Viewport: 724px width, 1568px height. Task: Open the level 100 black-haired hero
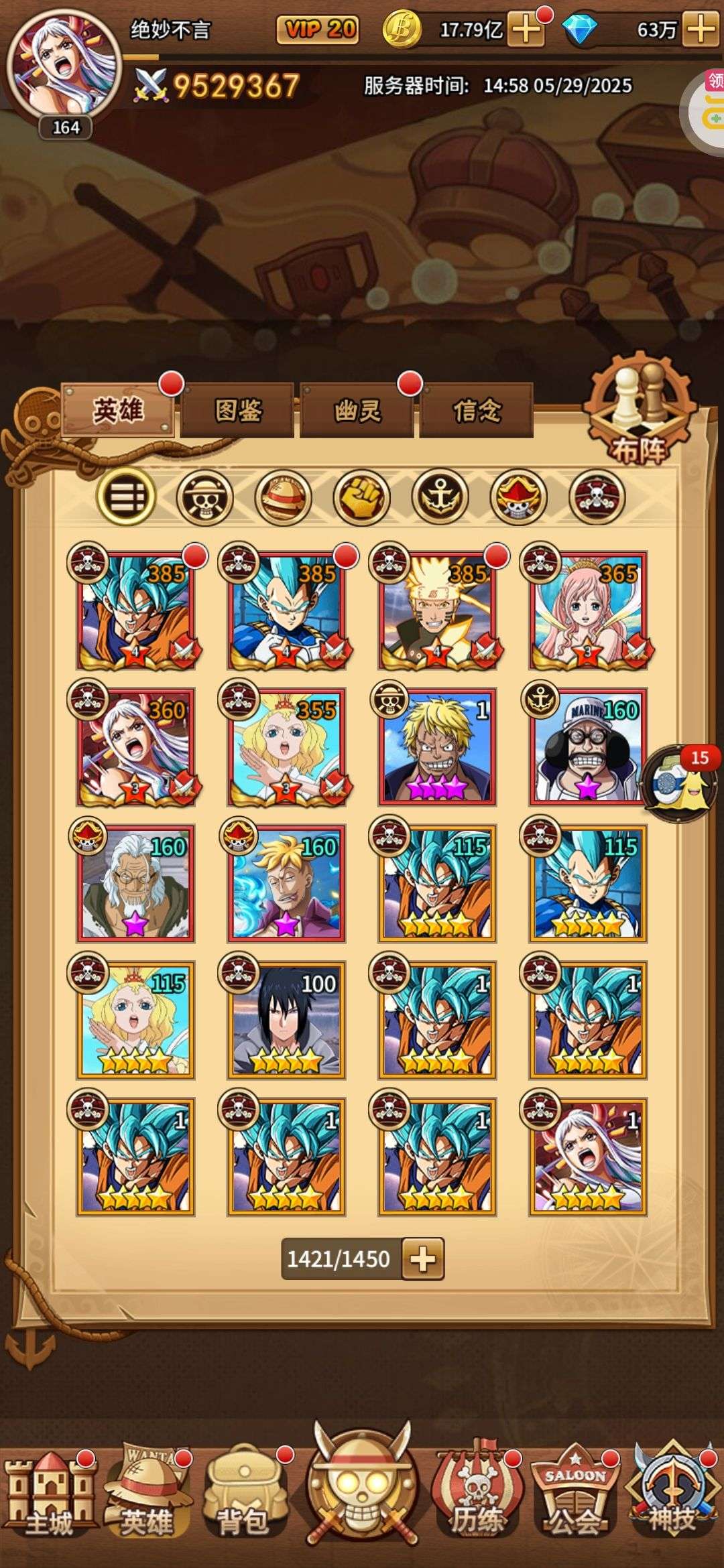pyautogui.click(x=285, y=1019)
